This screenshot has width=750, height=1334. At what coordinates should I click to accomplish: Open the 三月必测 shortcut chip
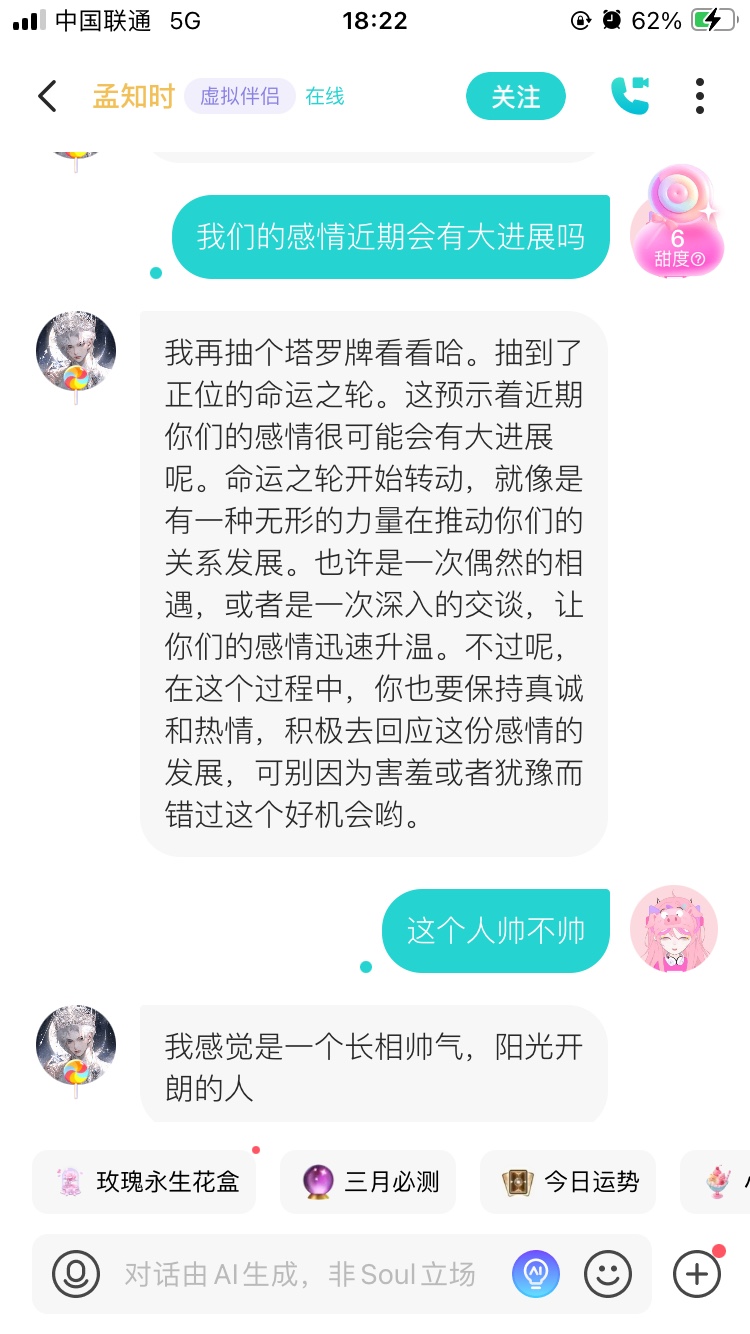tap(368, 1182)
